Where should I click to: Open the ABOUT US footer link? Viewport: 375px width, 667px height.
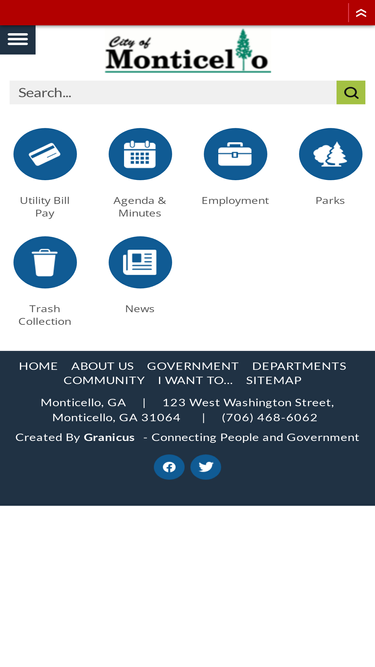coord(102,366)
